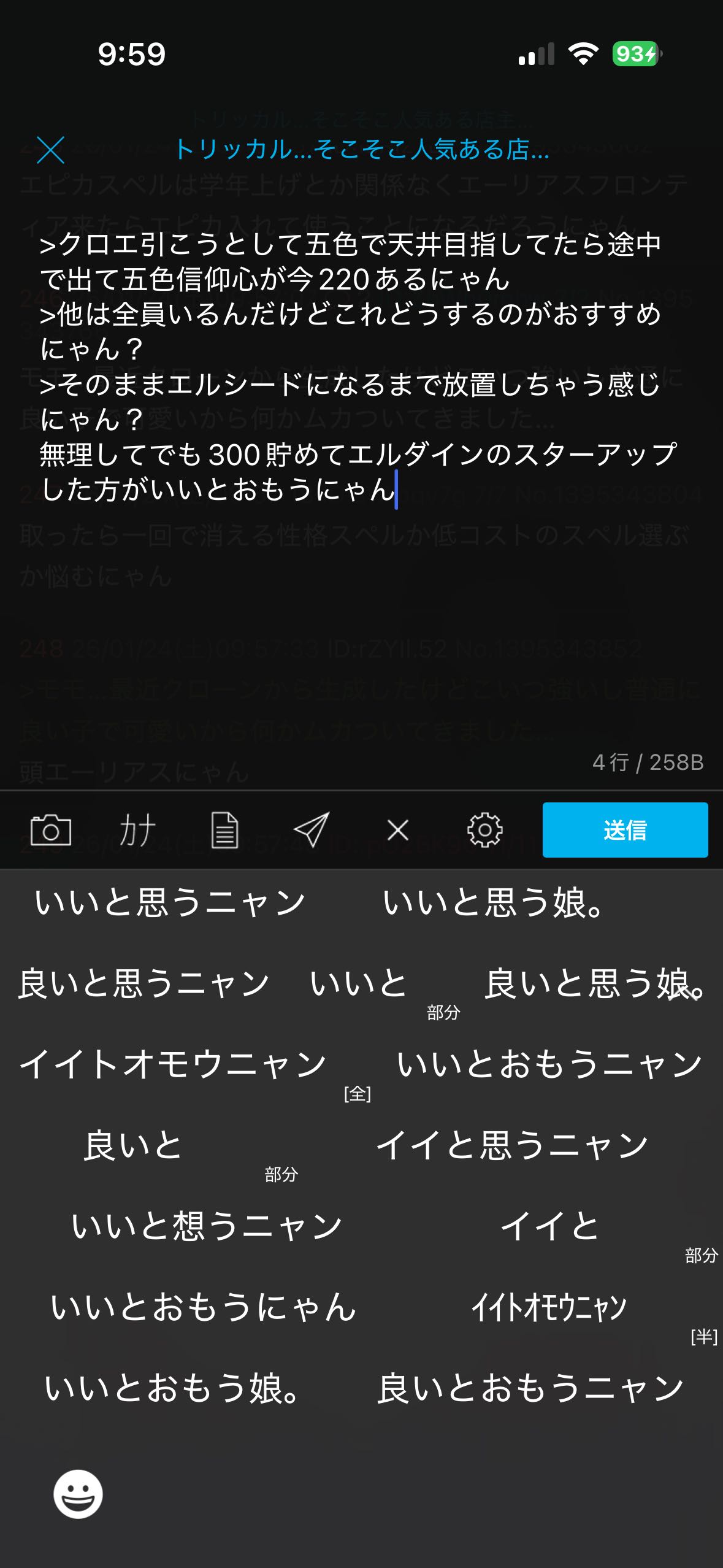
Task: Tap the カナ conversion toolbar button
Action: (x=137, y=830)
